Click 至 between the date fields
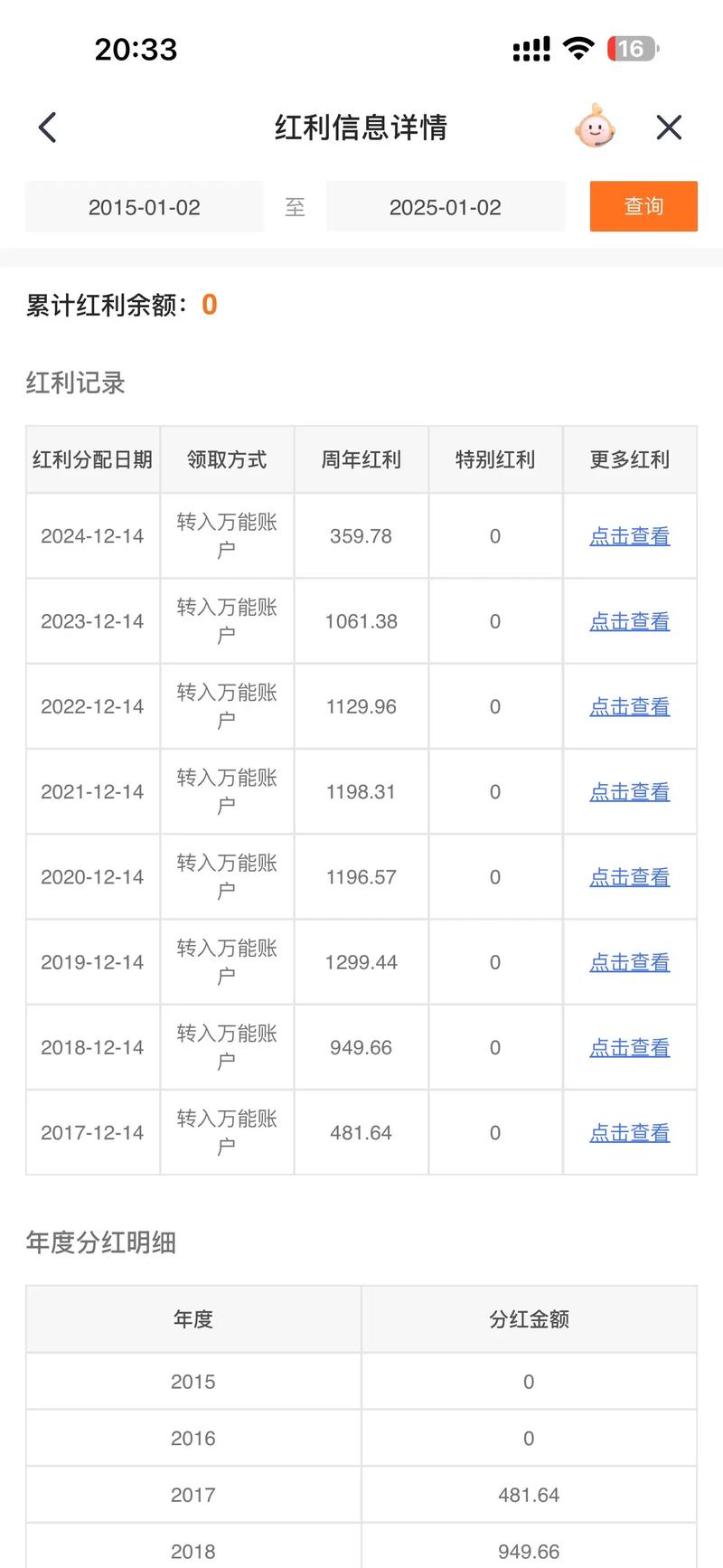Screen dimensions: 723x1568 (296, 206)
